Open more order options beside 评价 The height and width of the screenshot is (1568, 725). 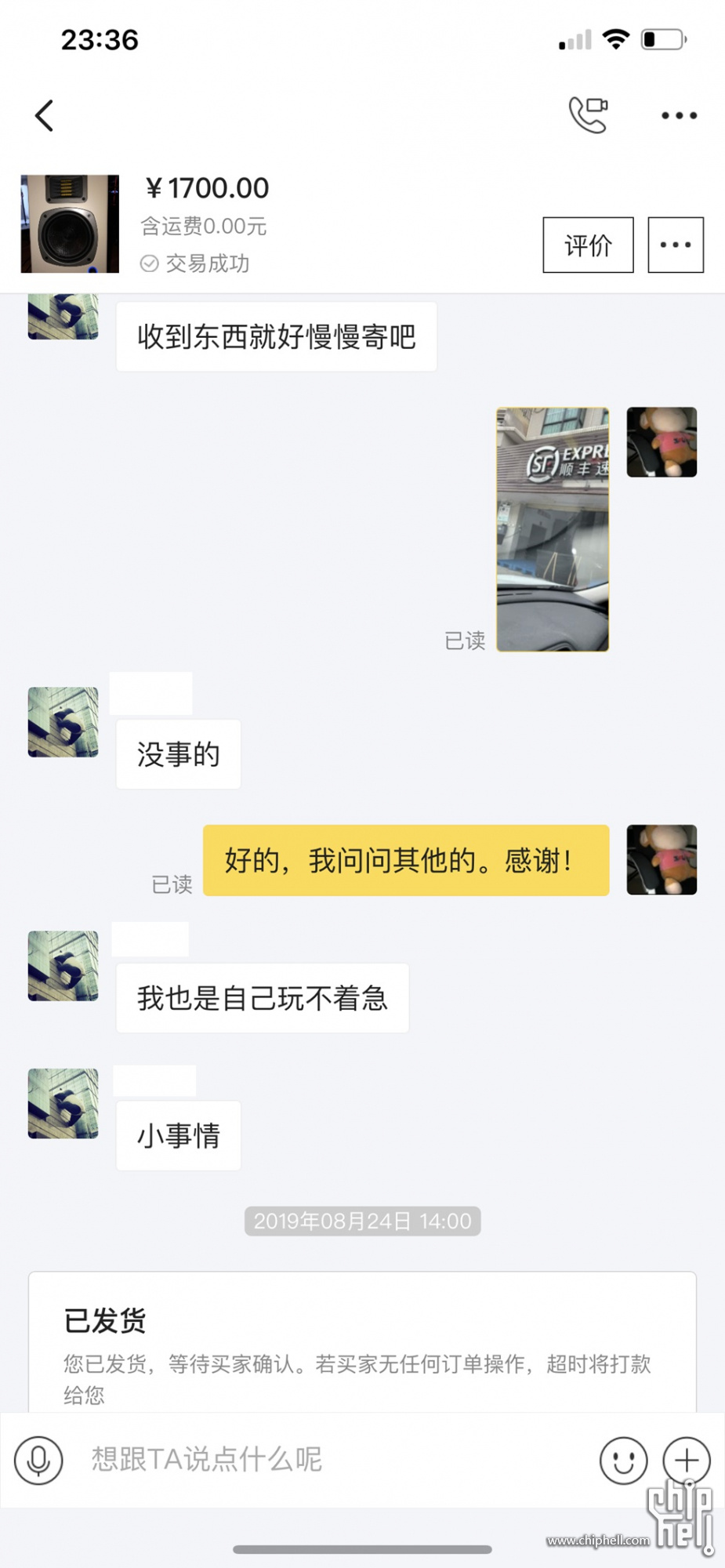tap(675, 245)
